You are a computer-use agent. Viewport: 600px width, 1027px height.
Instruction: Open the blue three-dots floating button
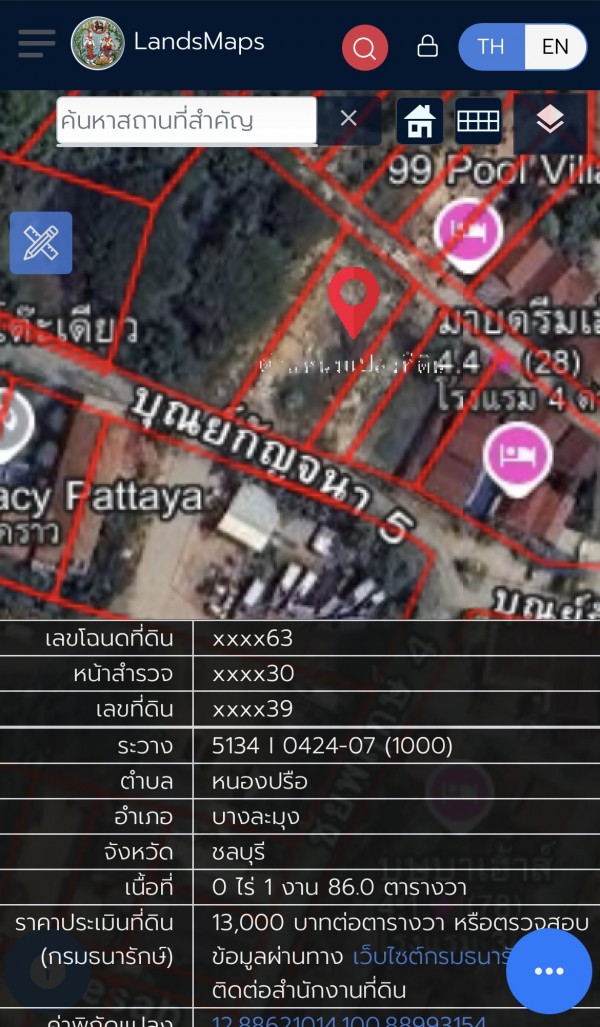(549, 971)
